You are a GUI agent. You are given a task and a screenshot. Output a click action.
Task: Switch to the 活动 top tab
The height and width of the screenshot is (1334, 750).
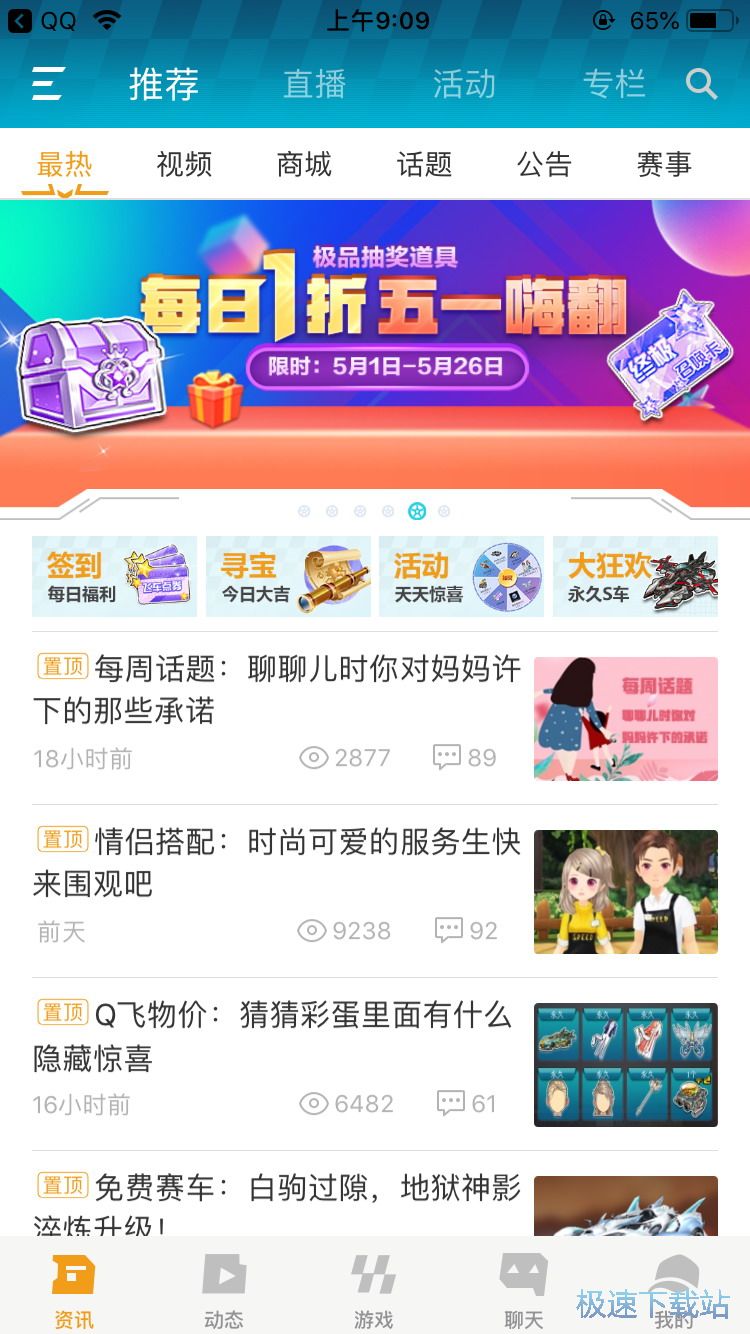click(464, 84)
